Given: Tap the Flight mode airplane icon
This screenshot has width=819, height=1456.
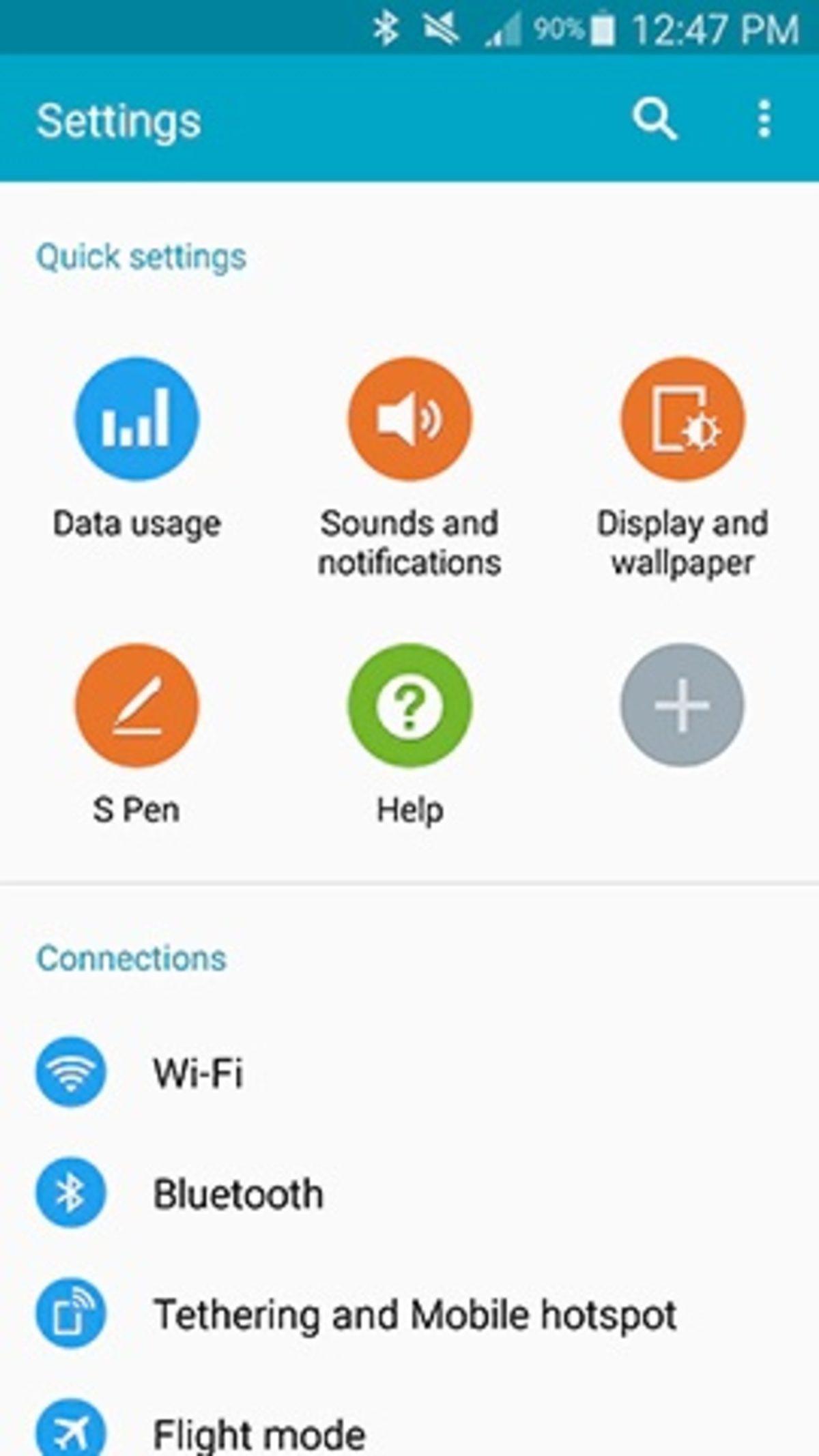Looking at the screenshot, I should click(x=70, y=1429).
